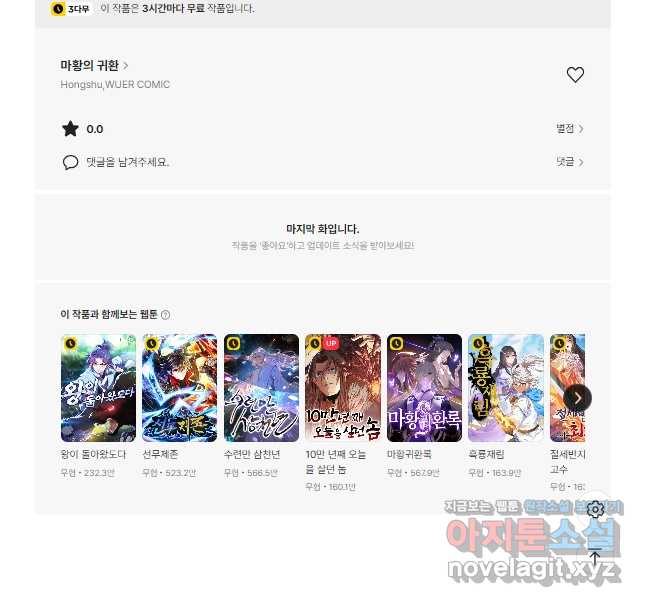
Task: Open the 마황의 귀환 title link
Action: [x=94, y=66]
